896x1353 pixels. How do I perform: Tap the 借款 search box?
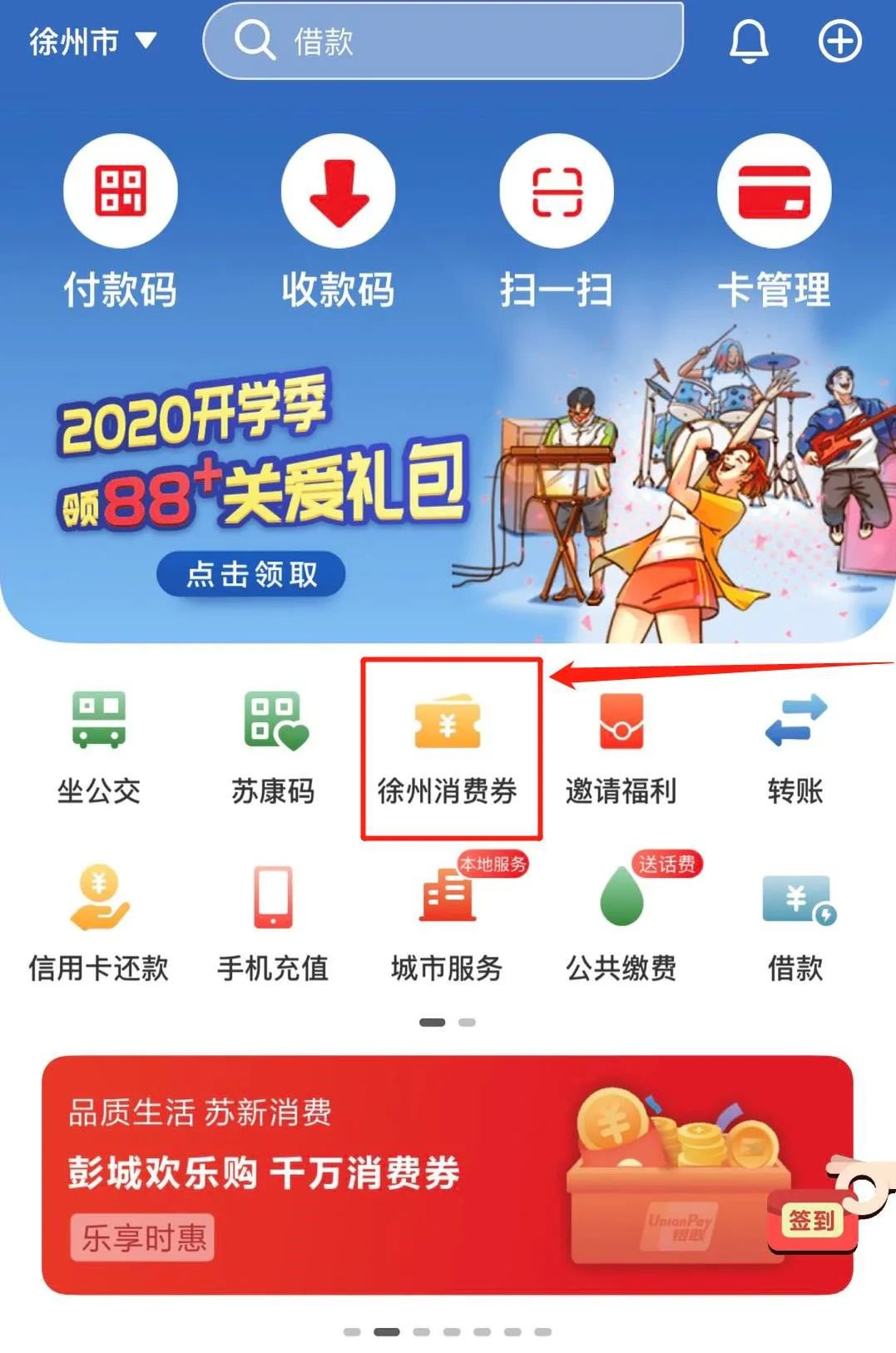(443, 41)
